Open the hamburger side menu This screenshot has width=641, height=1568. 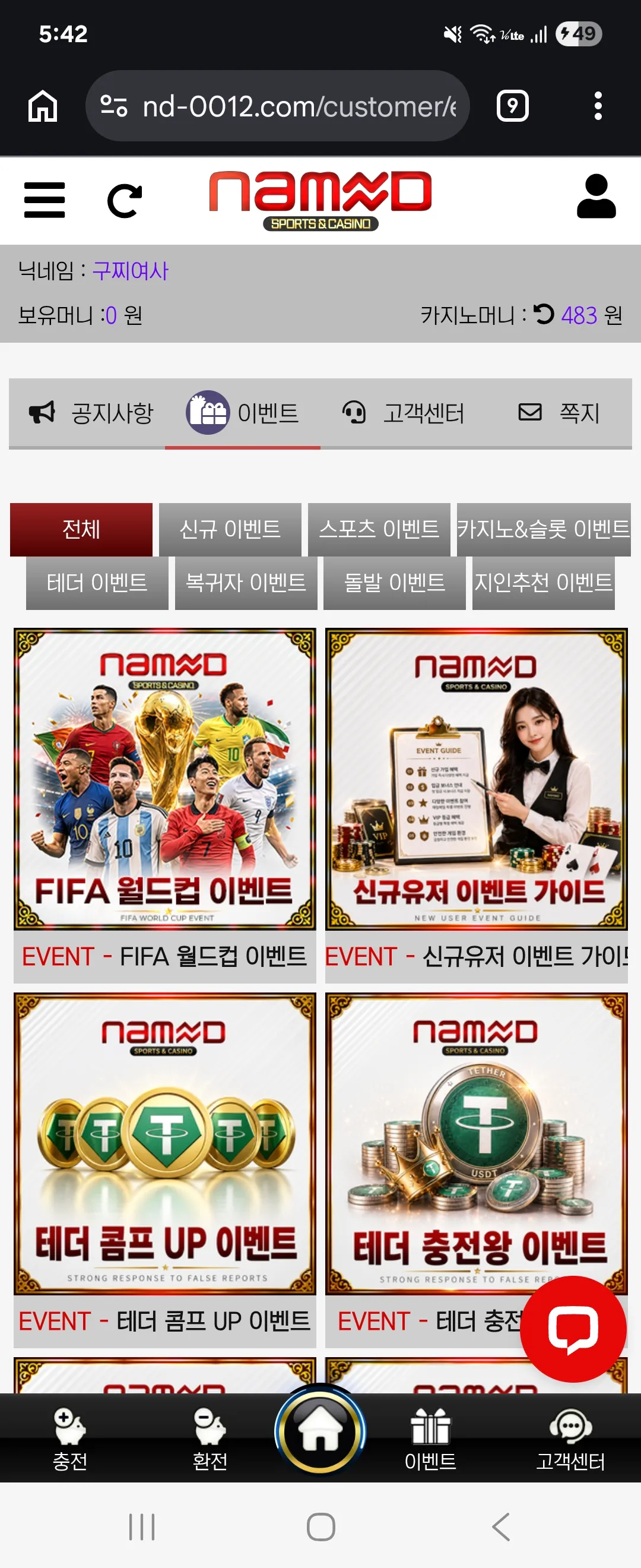point(45,200)
